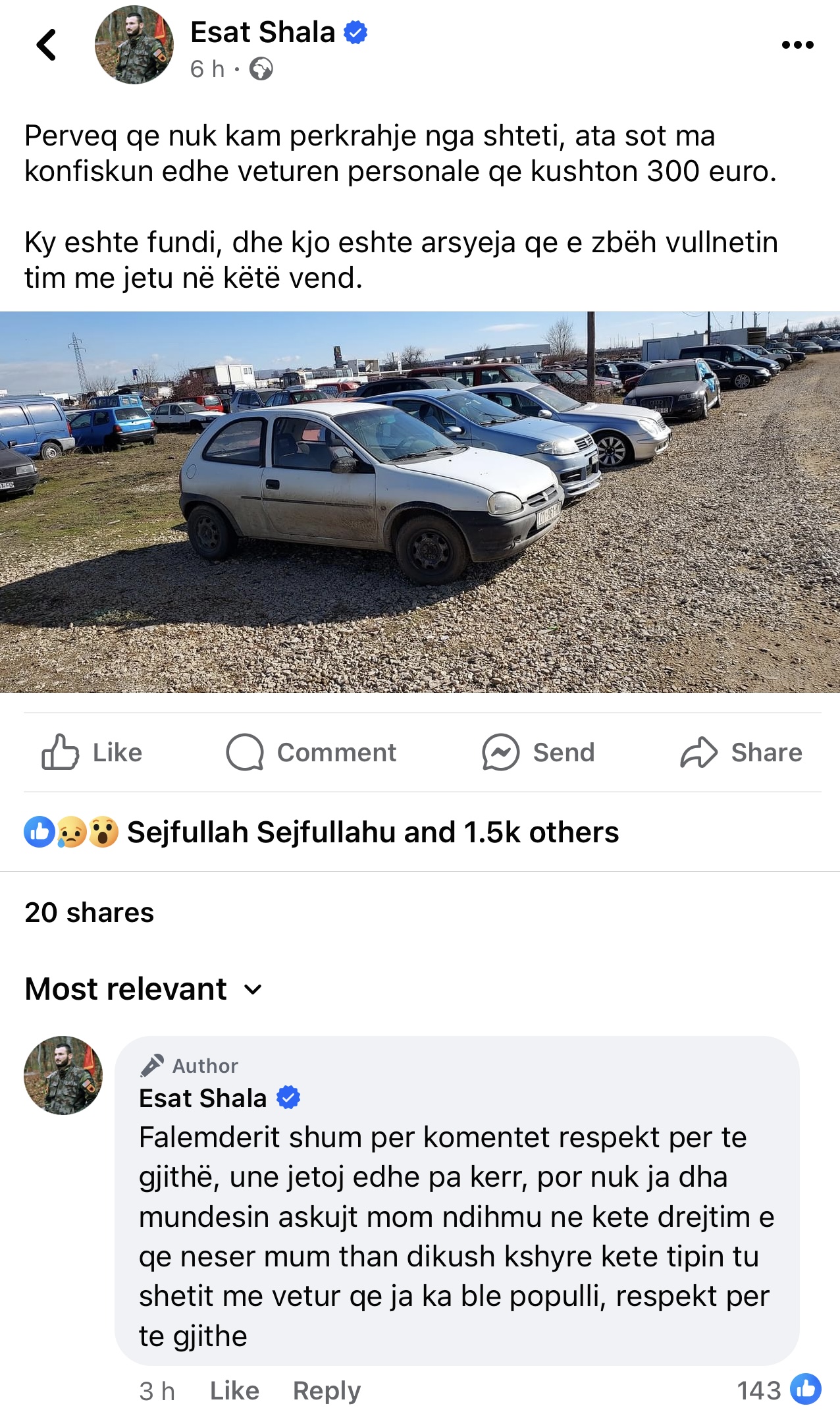This screenshot has height=1410, width=840.
Task: Go back using the arrow
Action: point(46,45)
